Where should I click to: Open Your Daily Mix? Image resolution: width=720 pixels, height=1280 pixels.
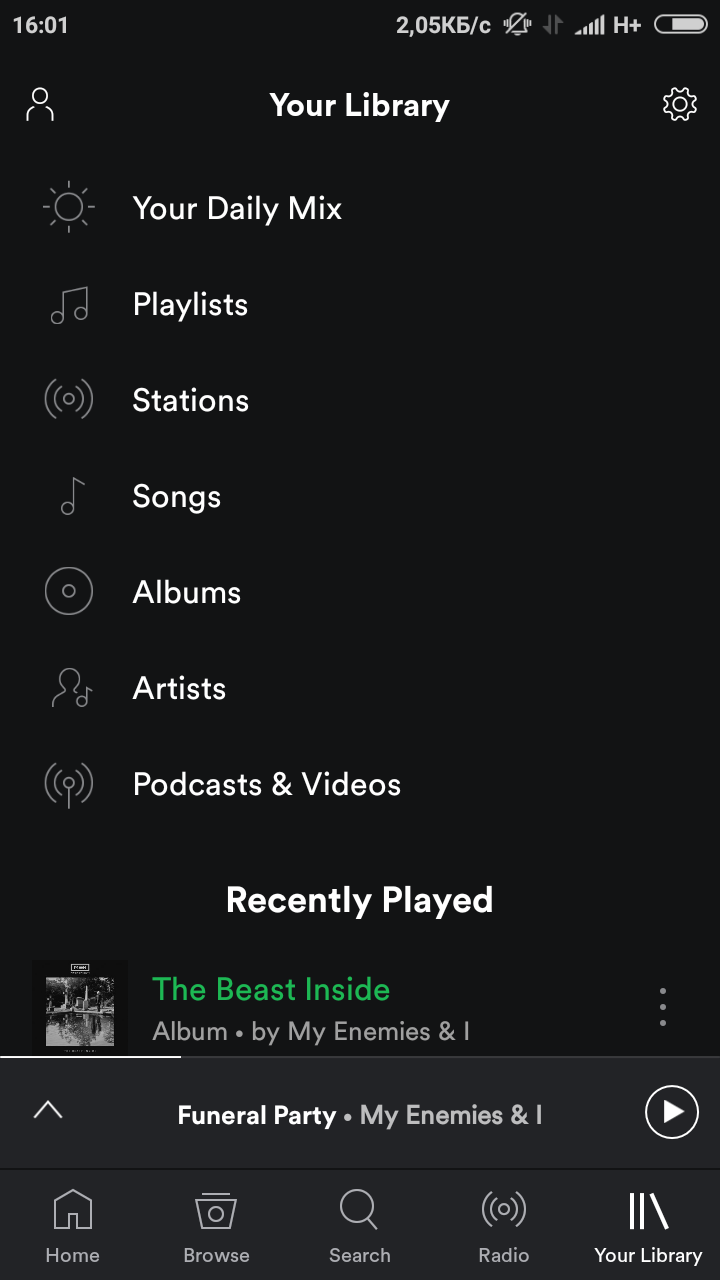(x=237, y=208)
